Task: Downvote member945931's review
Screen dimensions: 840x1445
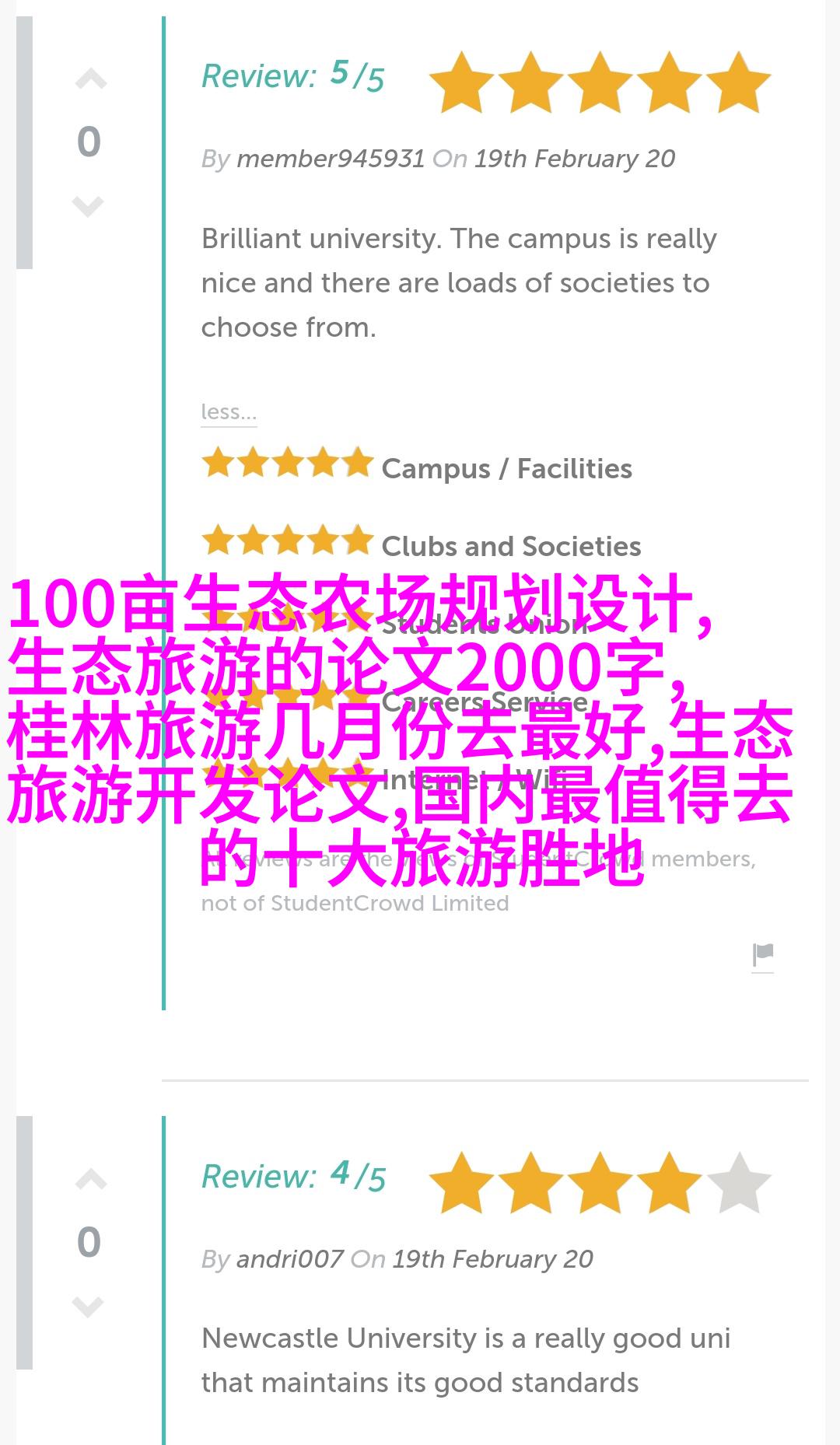Action: click(x=88, y=205)
